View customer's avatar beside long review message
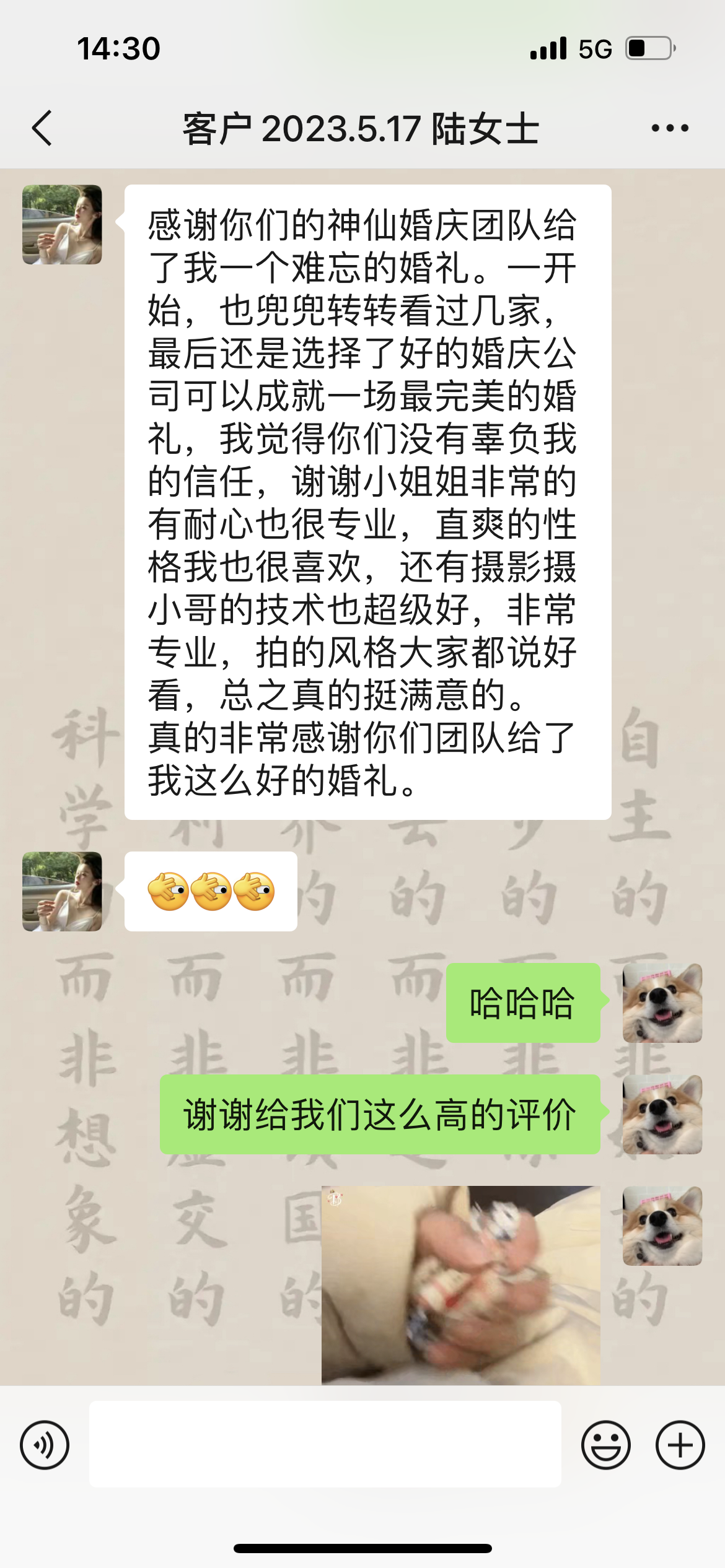Viewport: 725px width, 1568px height. pos(62,225)
